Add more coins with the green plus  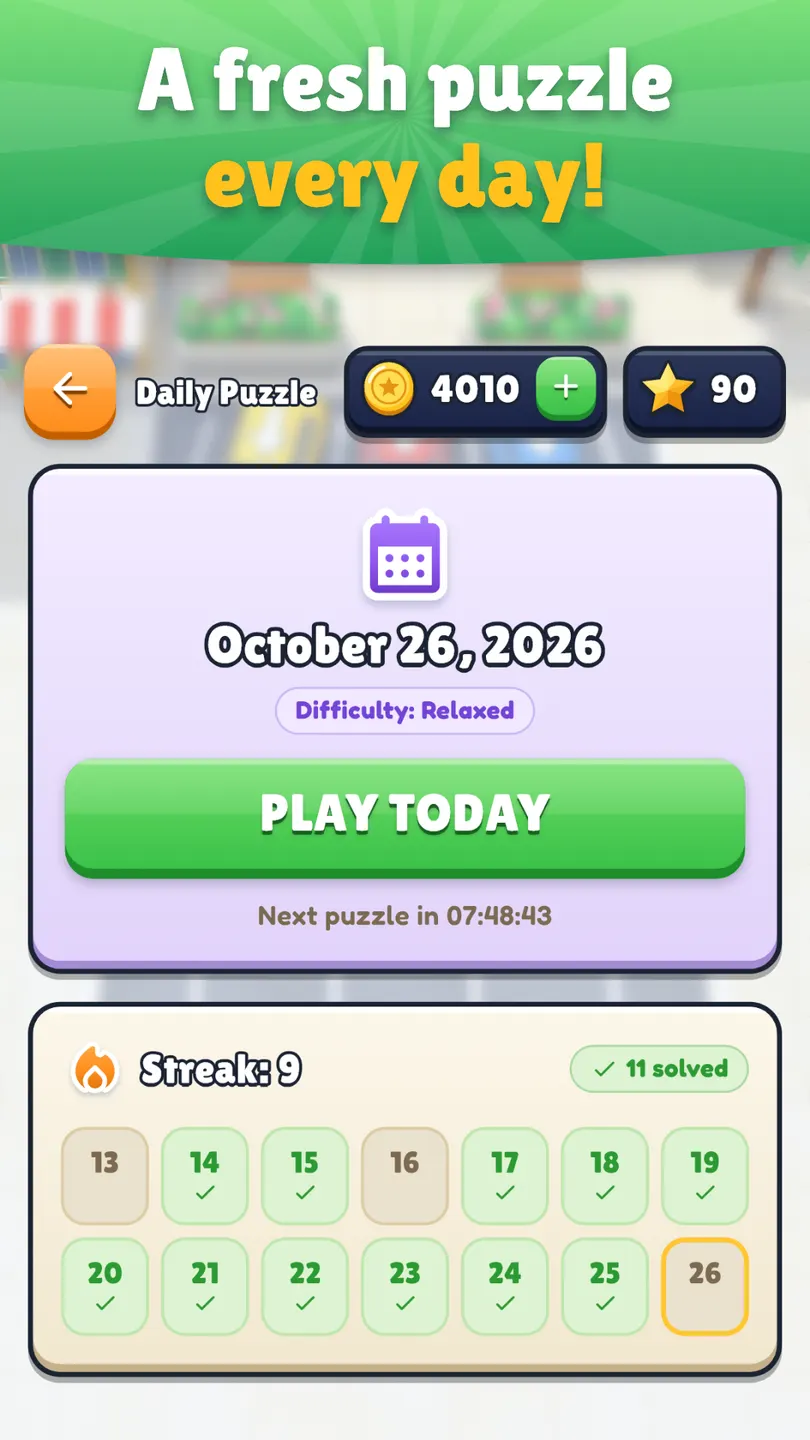pos(566,389)
